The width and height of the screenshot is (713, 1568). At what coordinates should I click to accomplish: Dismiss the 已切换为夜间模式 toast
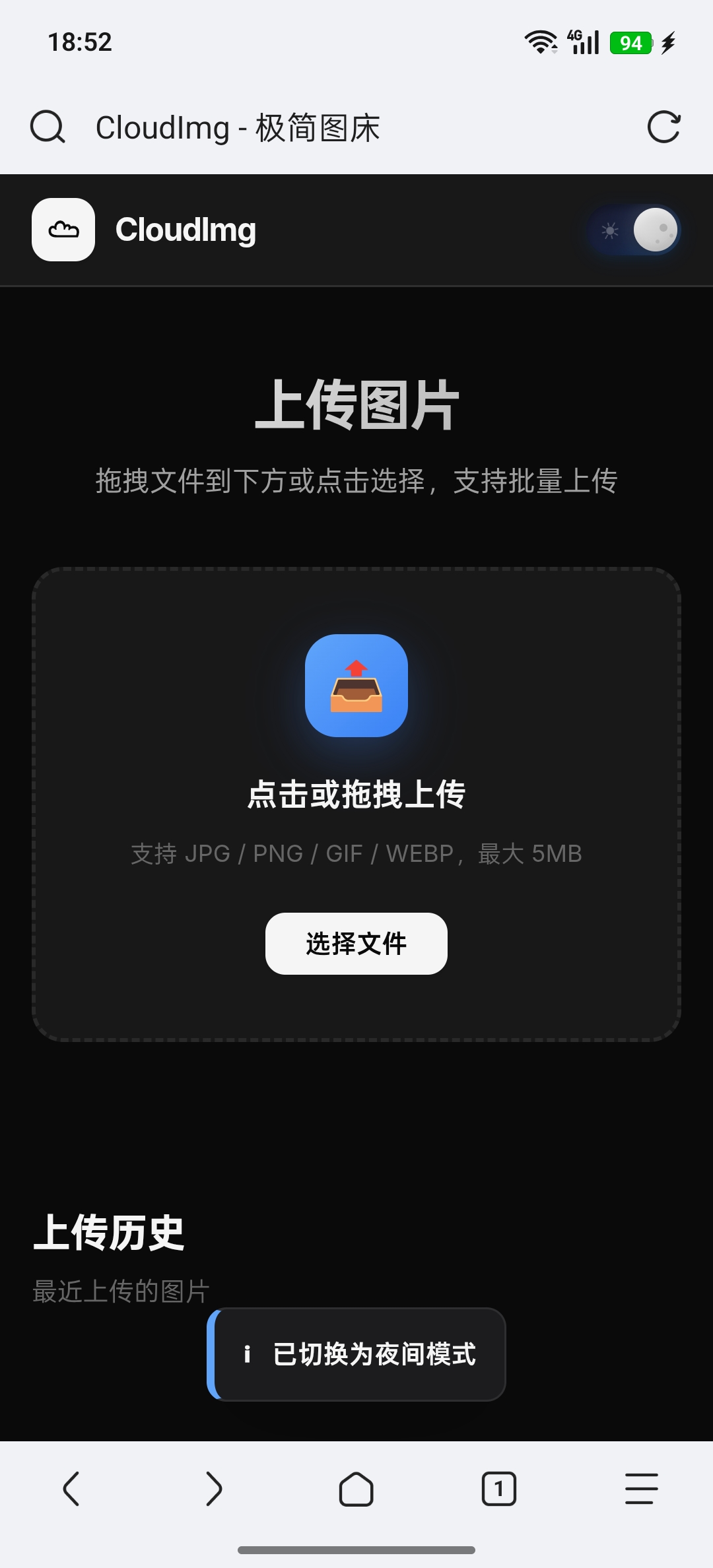click(356, 1354)
